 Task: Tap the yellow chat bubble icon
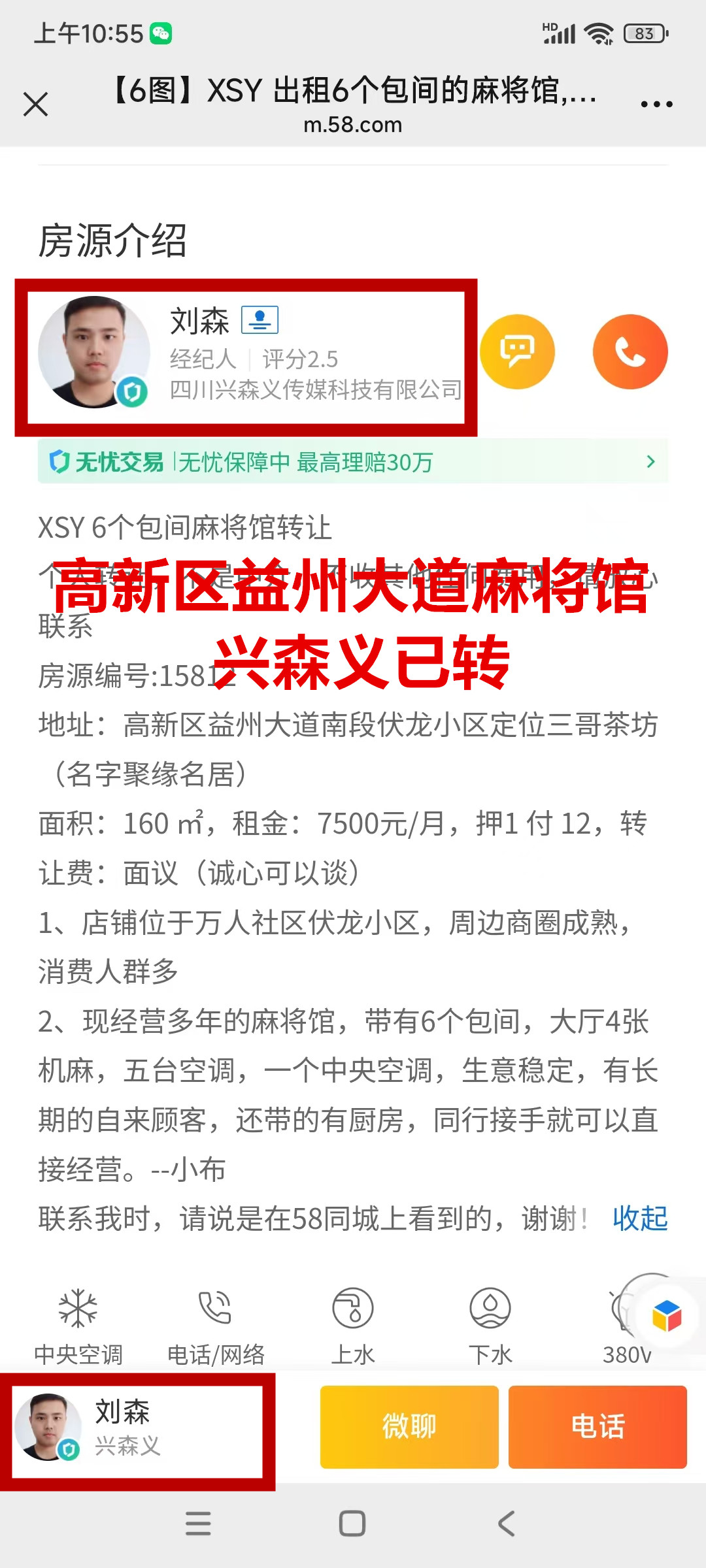click(x=517, y=352)
